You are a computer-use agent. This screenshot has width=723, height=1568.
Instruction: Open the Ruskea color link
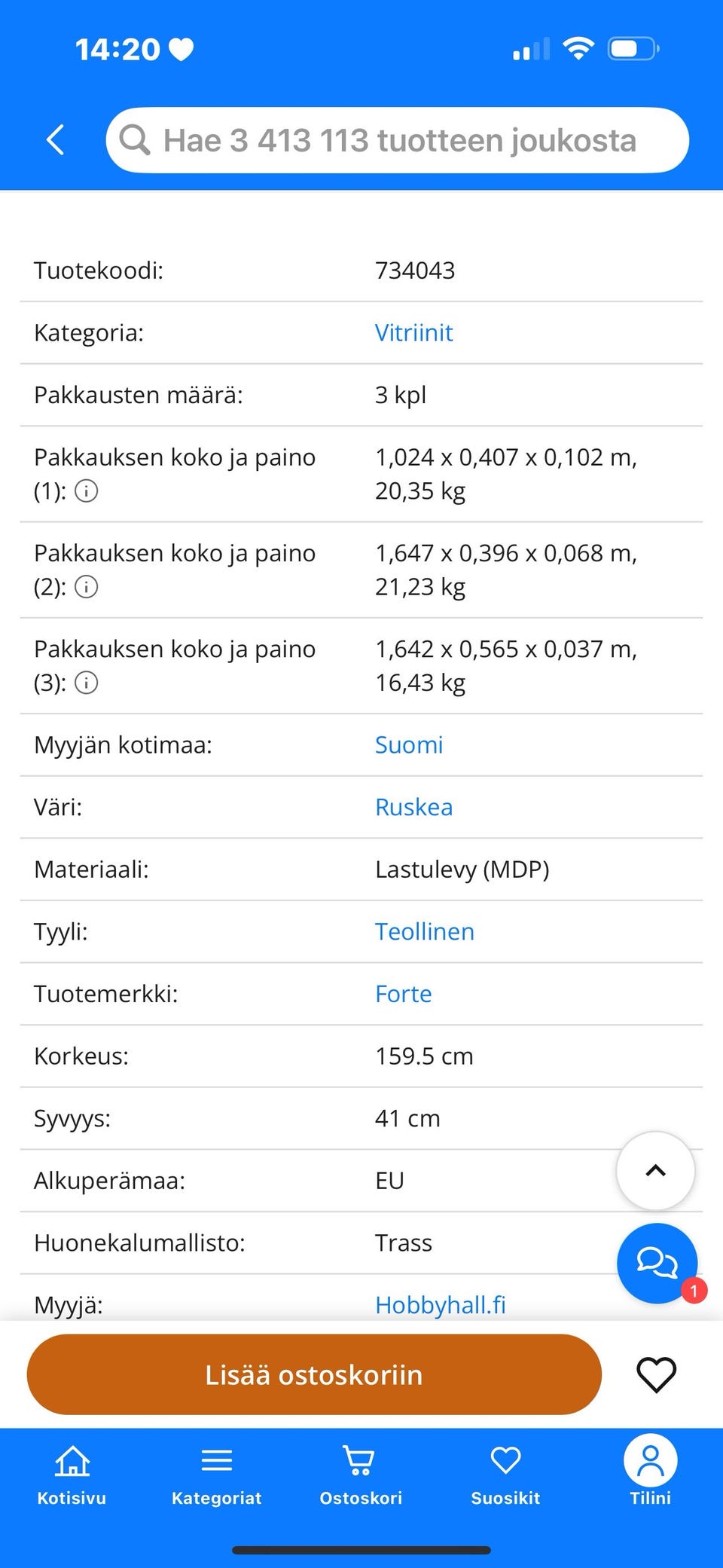[413, 807]
